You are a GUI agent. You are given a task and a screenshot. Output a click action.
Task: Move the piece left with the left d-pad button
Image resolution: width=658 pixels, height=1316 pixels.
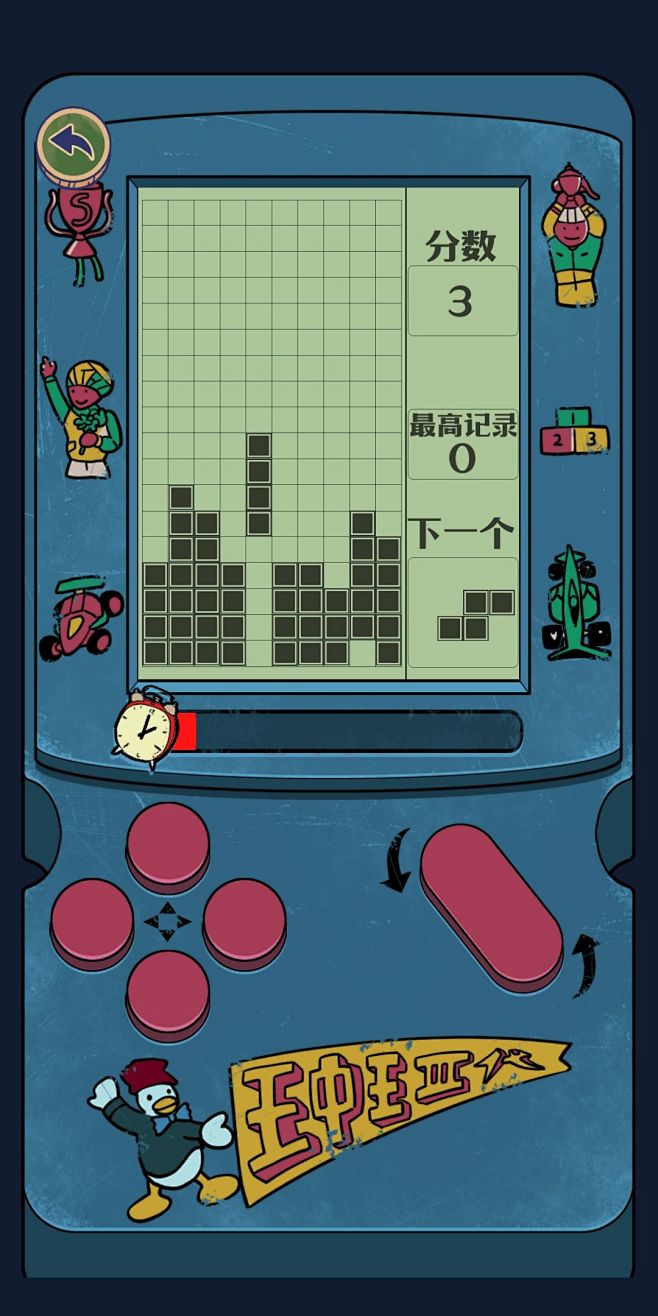tap(92, 921)
